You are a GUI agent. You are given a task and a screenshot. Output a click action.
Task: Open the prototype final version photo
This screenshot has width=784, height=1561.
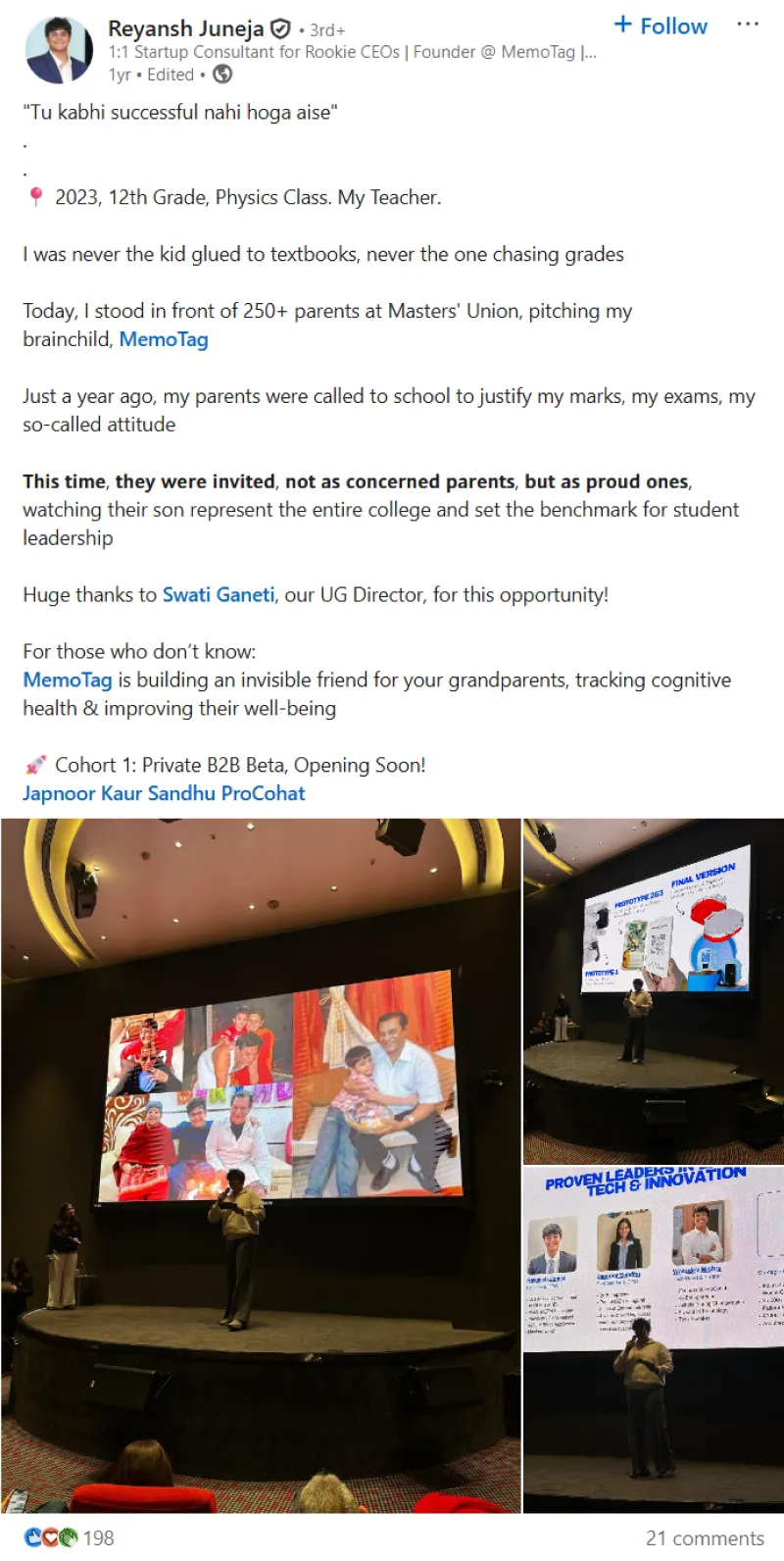[653, 990]
